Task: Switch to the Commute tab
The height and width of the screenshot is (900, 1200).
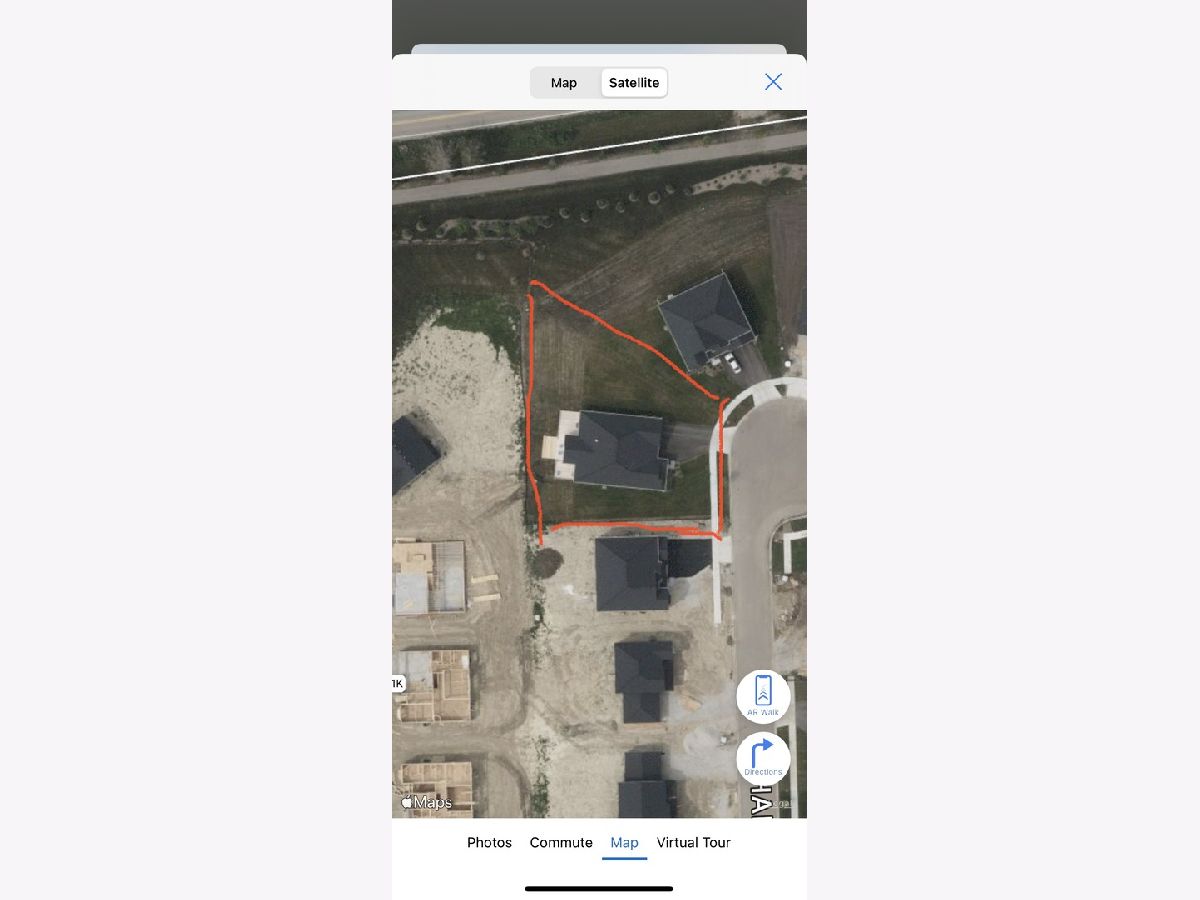Action: click(561, 842)
